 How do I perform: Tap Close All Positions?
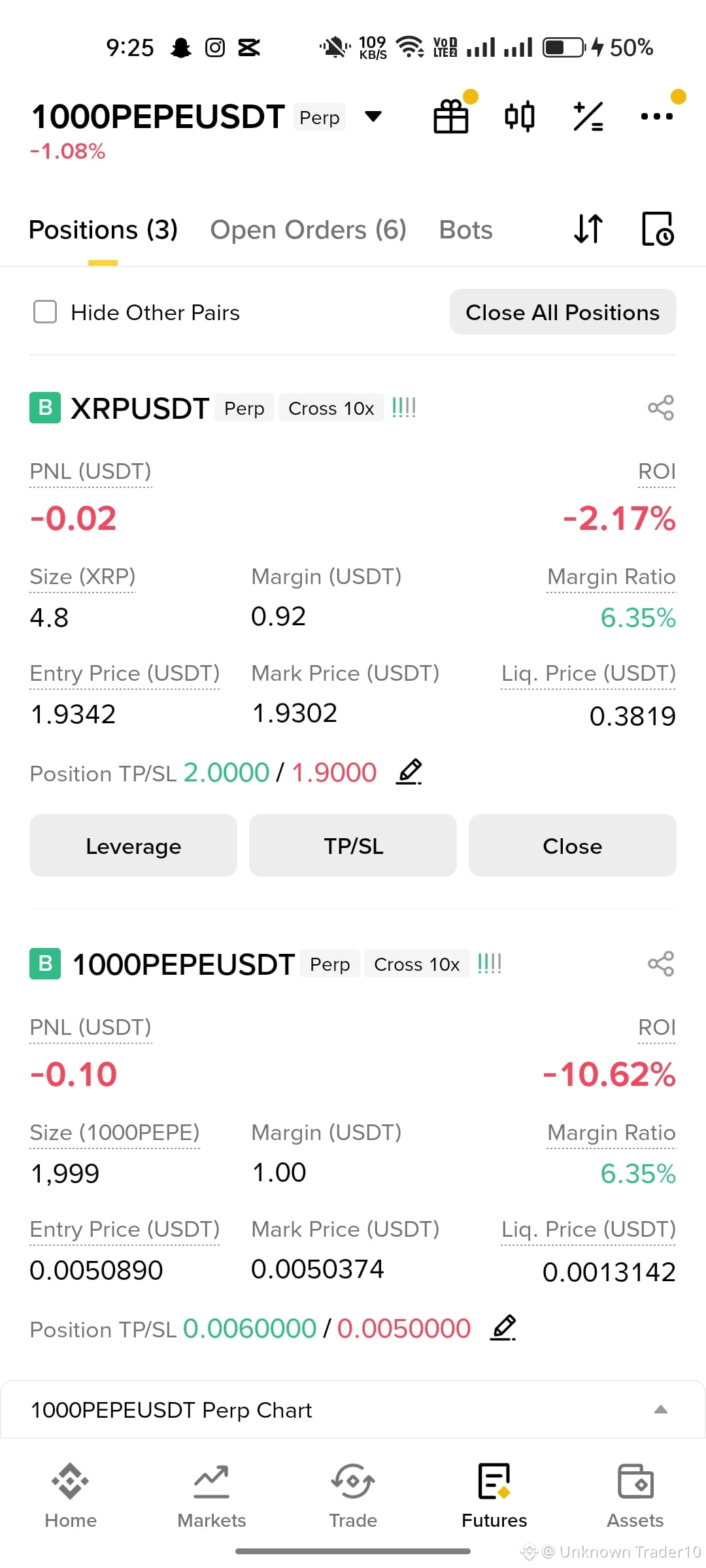pos(563,312)
